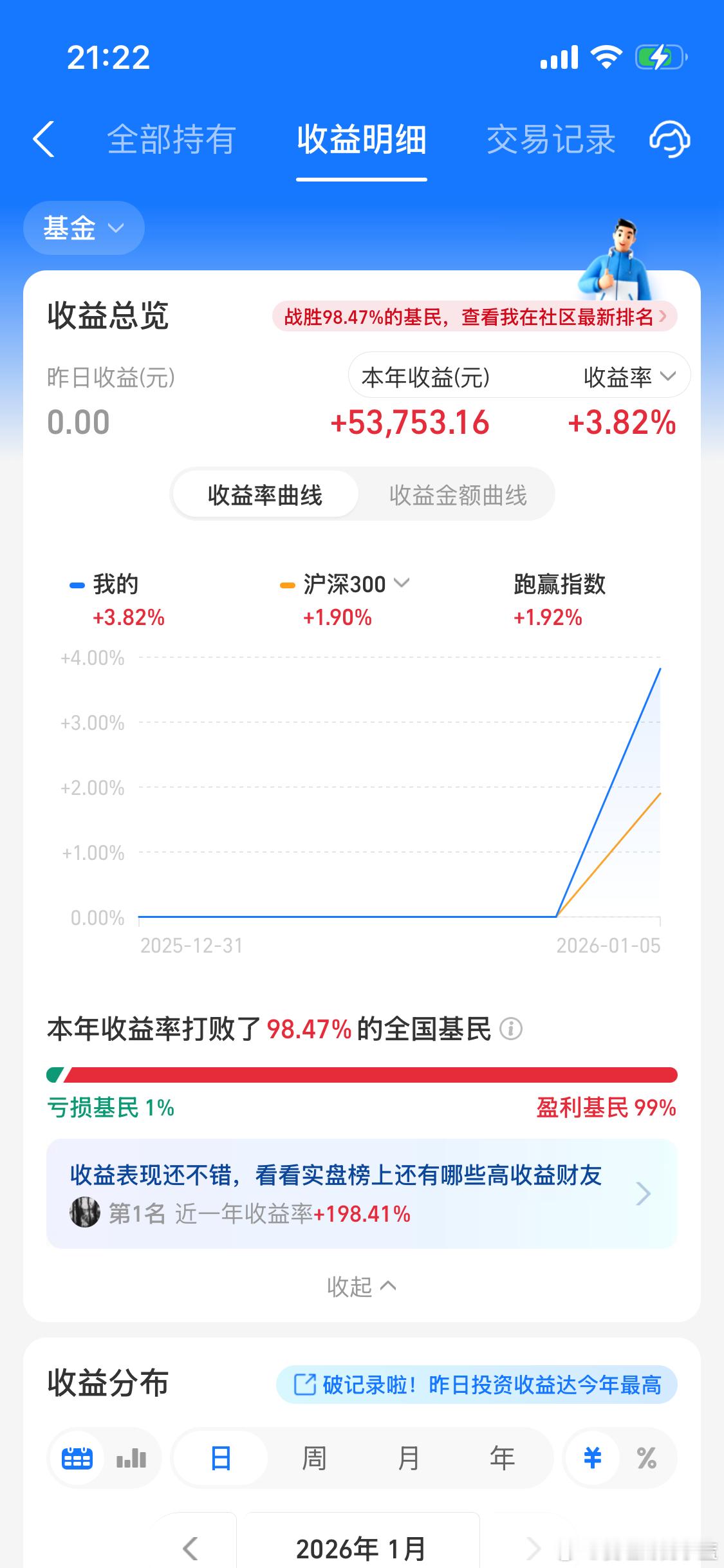The width and height of the screenshot is (724, 1568).
Task: Click the back arrow at top left
Action: (x=43, y=140)
